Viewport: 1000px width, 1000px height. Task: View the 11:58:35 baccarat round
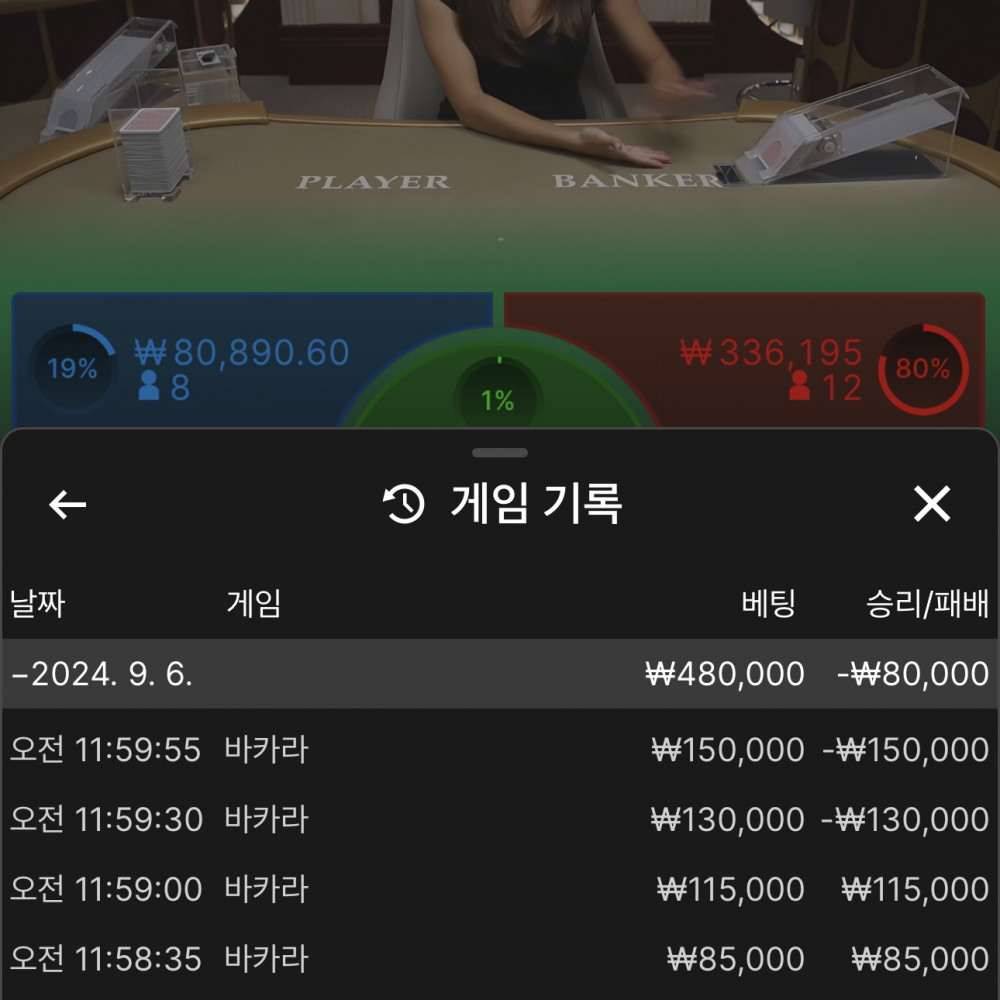[x=500, y=959]
